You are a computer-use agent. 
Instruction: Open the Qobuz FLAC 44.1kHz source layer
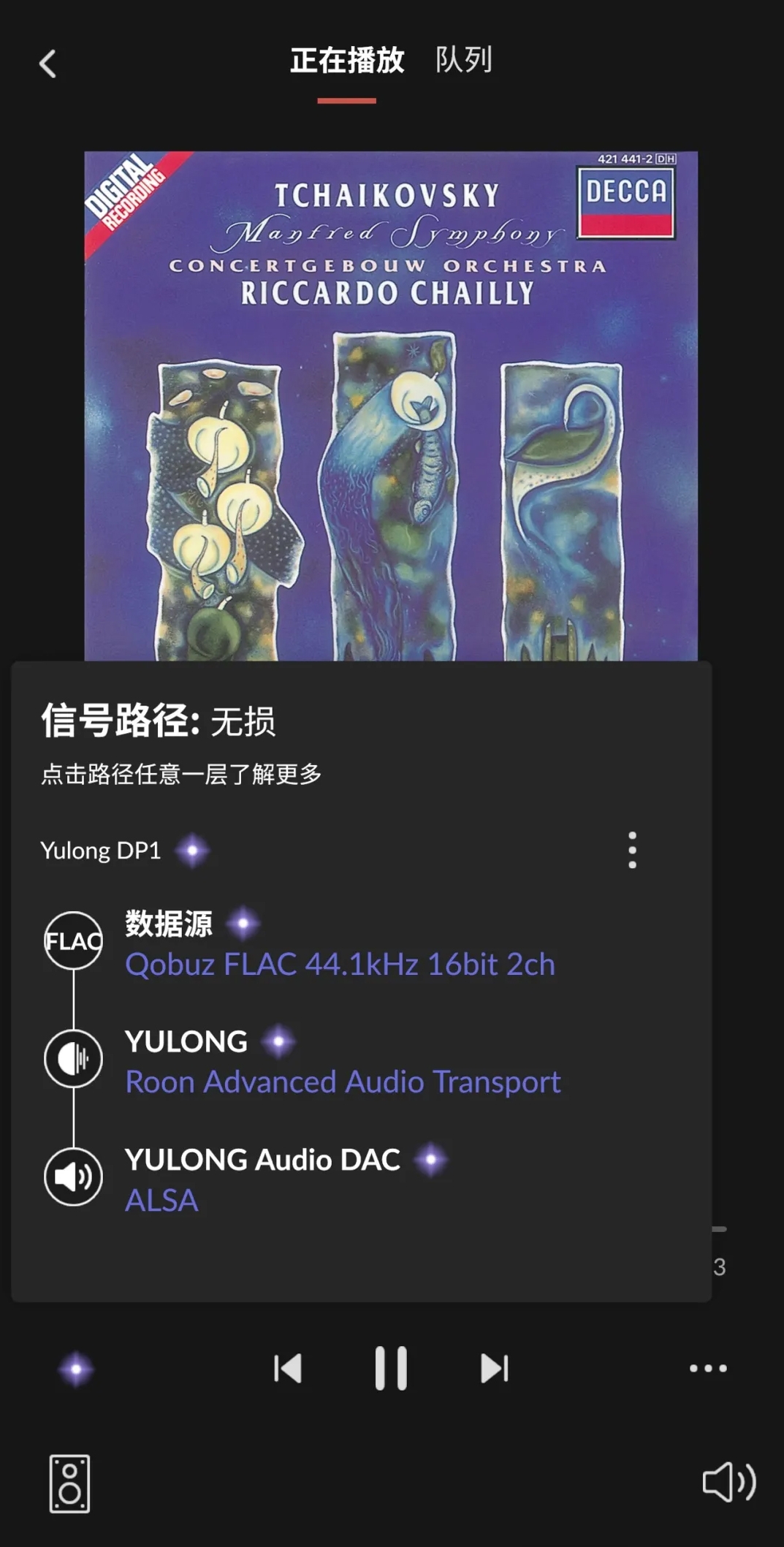[x=340, y=965]
